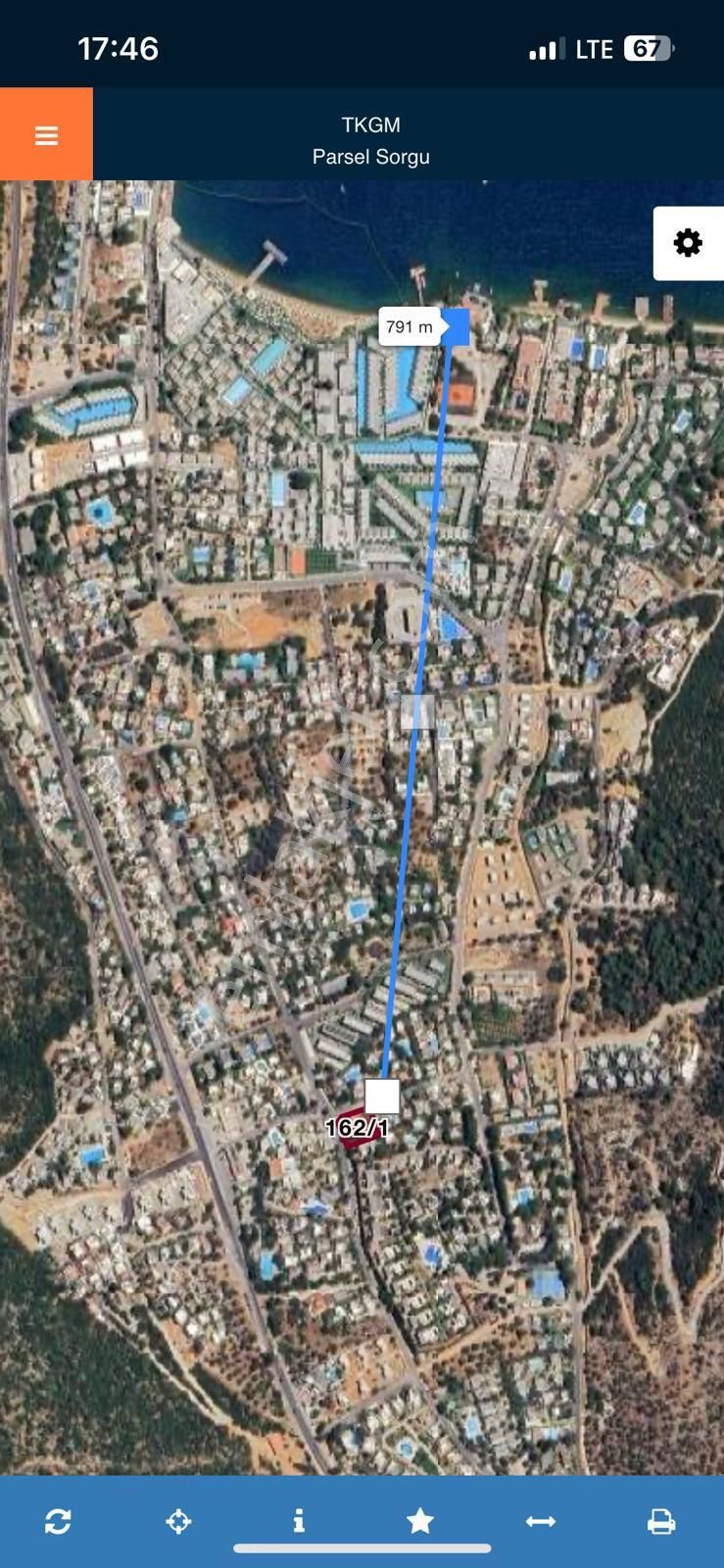
Task: Toggle the blue destination marker on map
Action: pyautogui.click(x=457, y=326)
